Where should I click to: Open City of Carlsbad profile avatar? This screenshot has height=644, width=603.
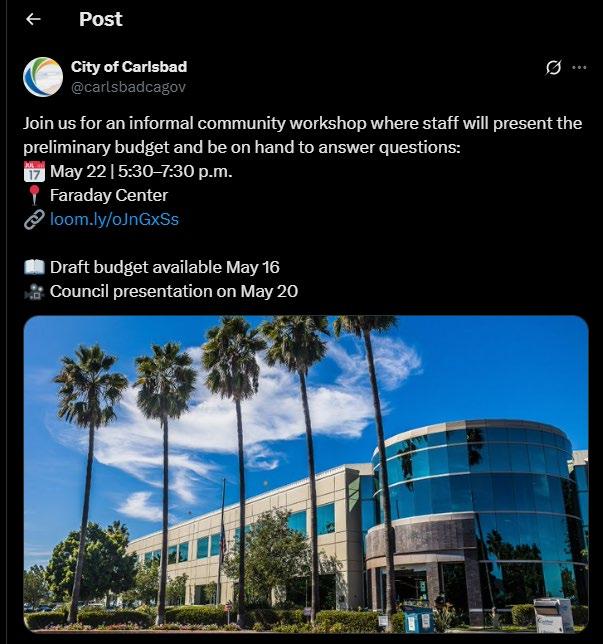coord(43,77)
